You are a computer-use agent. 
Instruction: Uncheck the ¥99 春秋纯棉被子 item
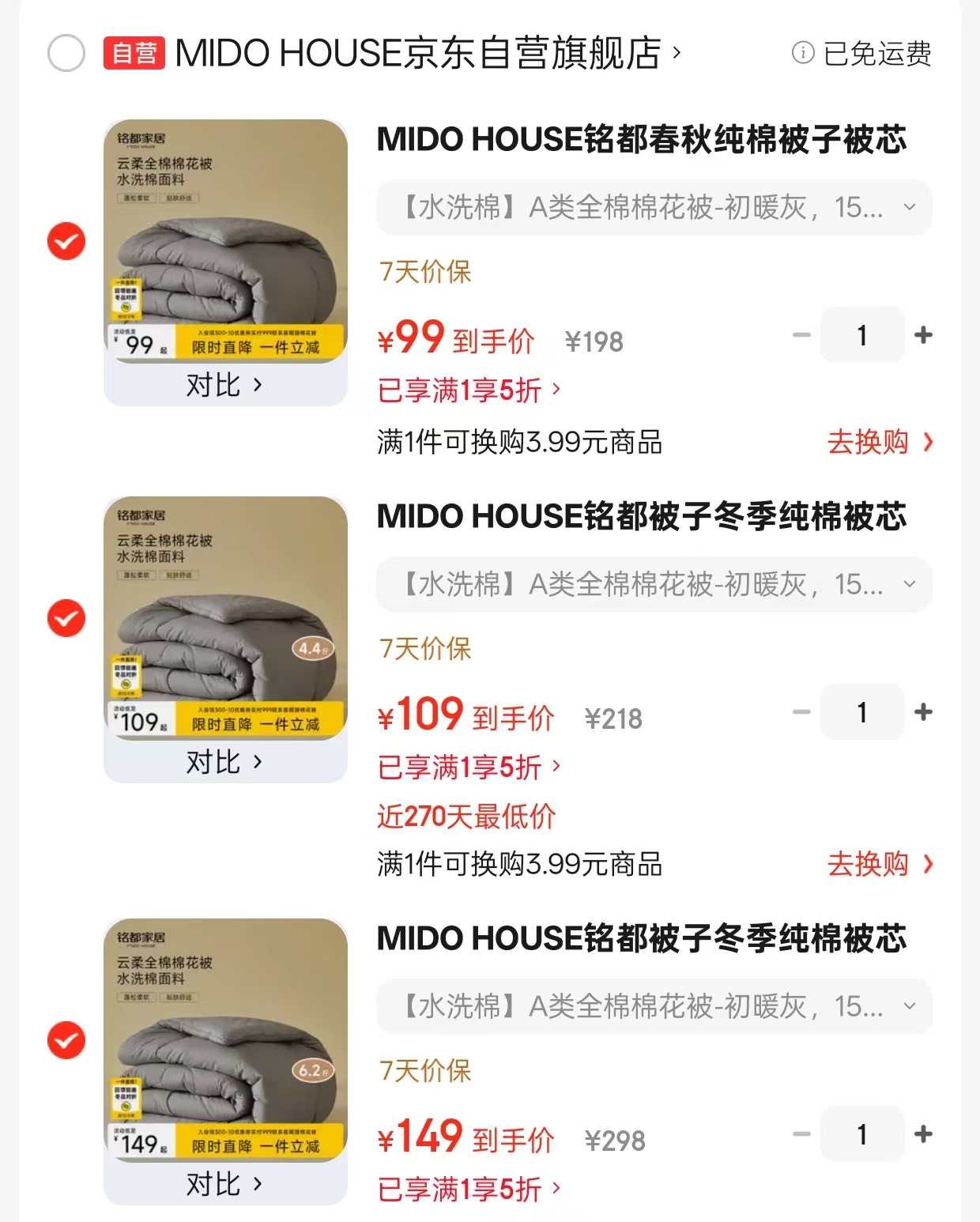tap(66, 241)
